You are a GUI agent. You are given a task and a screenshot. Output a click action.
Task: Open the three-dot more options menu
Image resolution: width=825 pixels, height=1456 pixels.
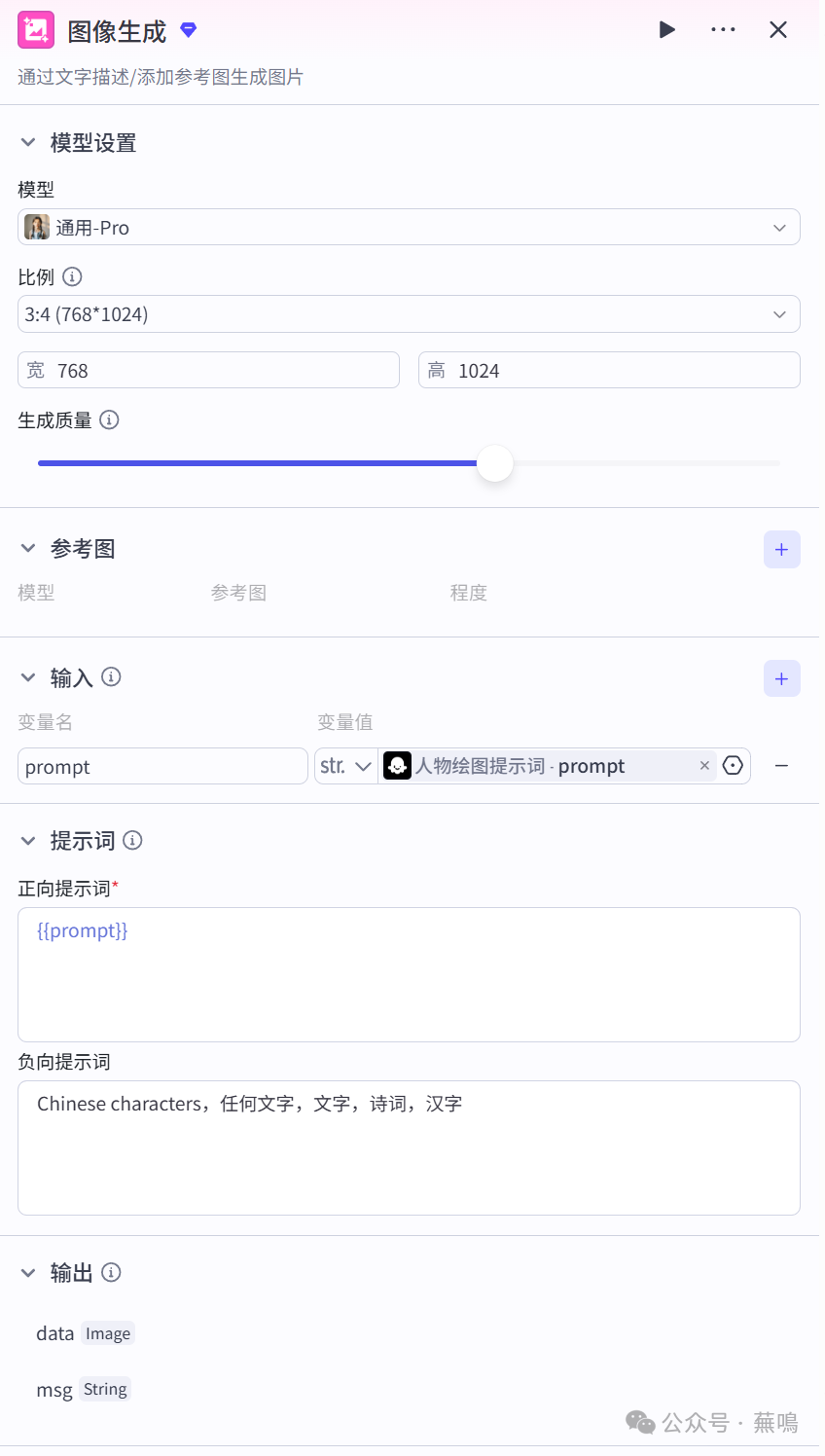click(x=723, y=30)
